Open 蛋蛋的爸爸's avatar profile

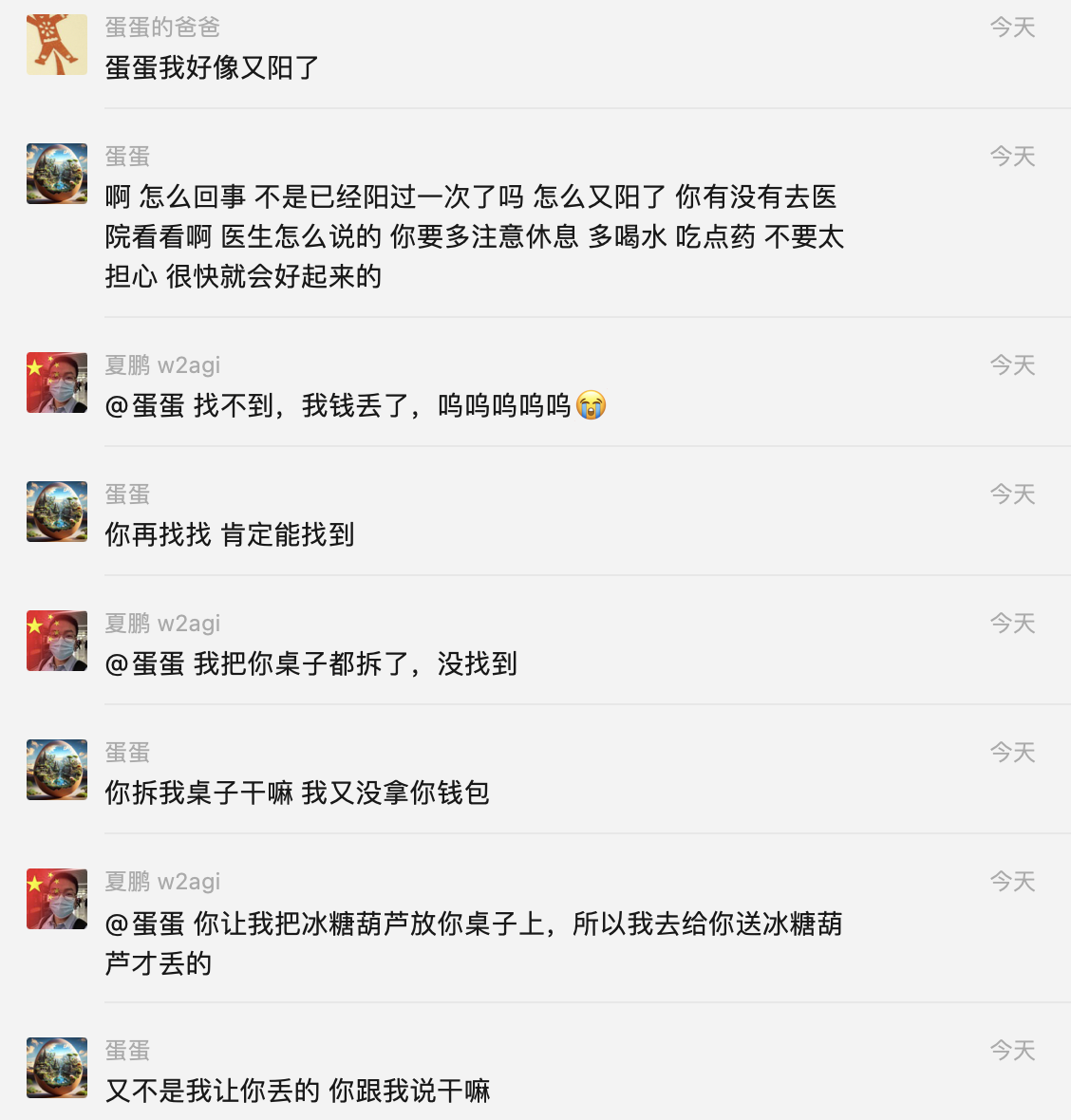coord(56,45)
